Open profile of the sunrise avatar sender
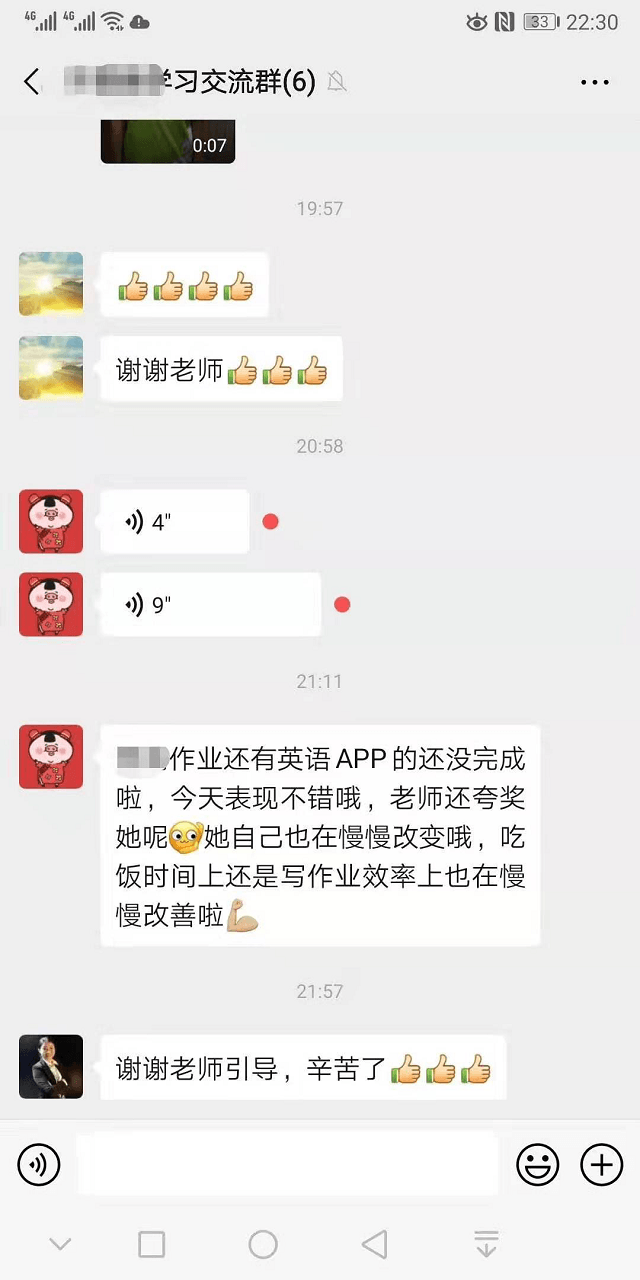Screen dimensions: 640x1280 [51, 284]
